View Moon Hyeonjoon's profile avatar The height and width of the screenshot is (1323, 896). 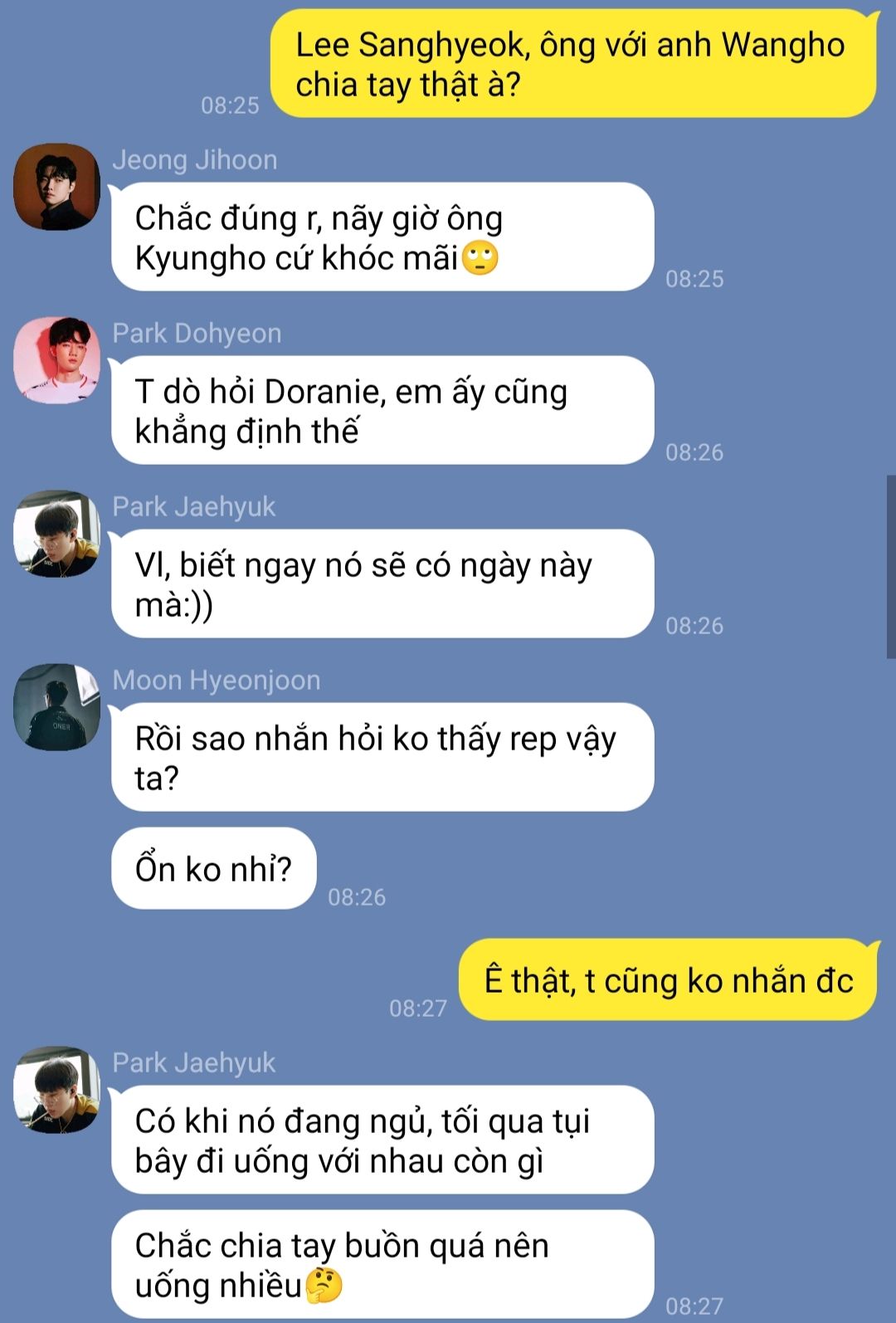tap(56, 707)
